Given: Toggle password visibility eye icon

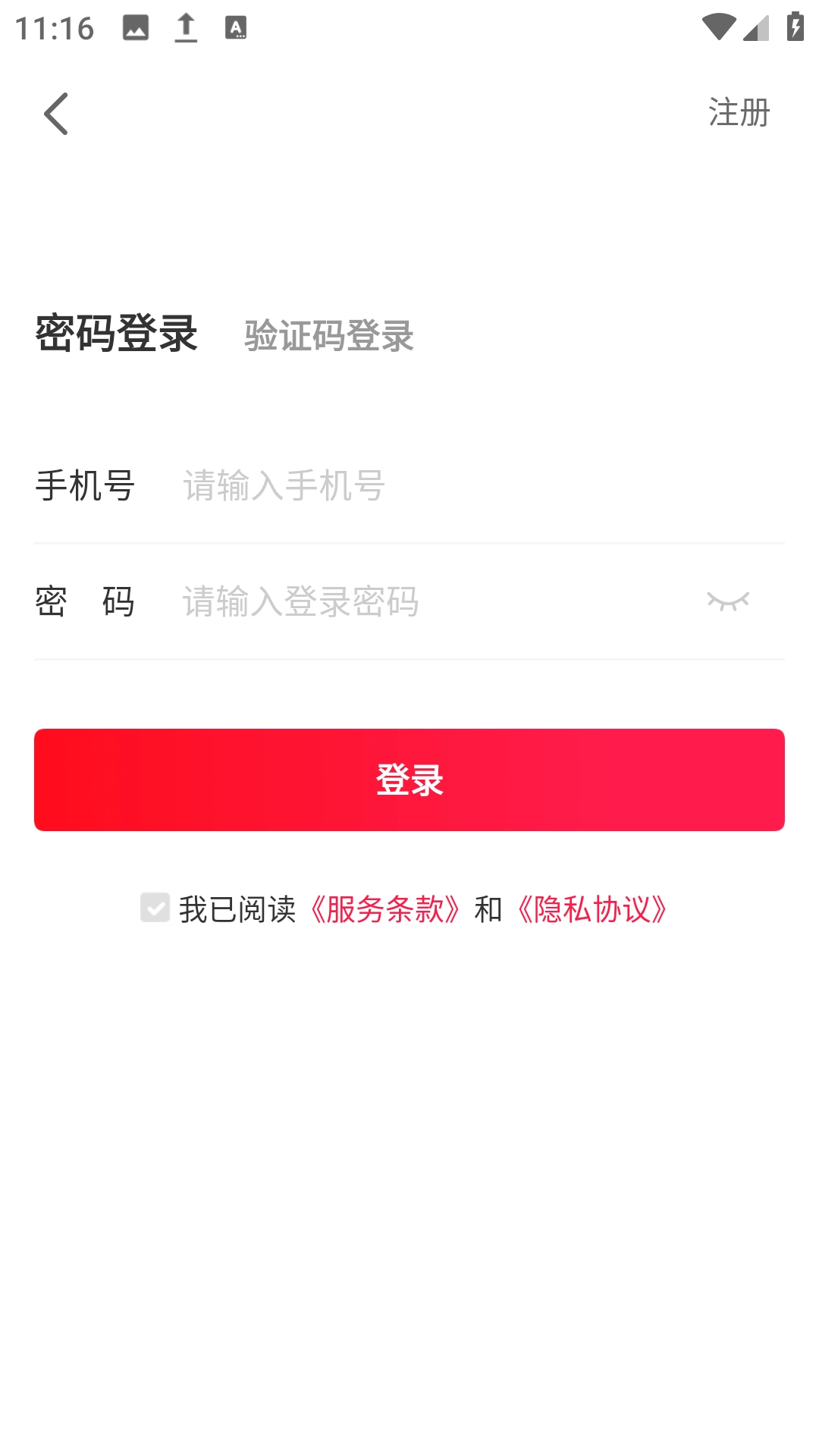Looking at the screenshot, I should coord(728,601).
